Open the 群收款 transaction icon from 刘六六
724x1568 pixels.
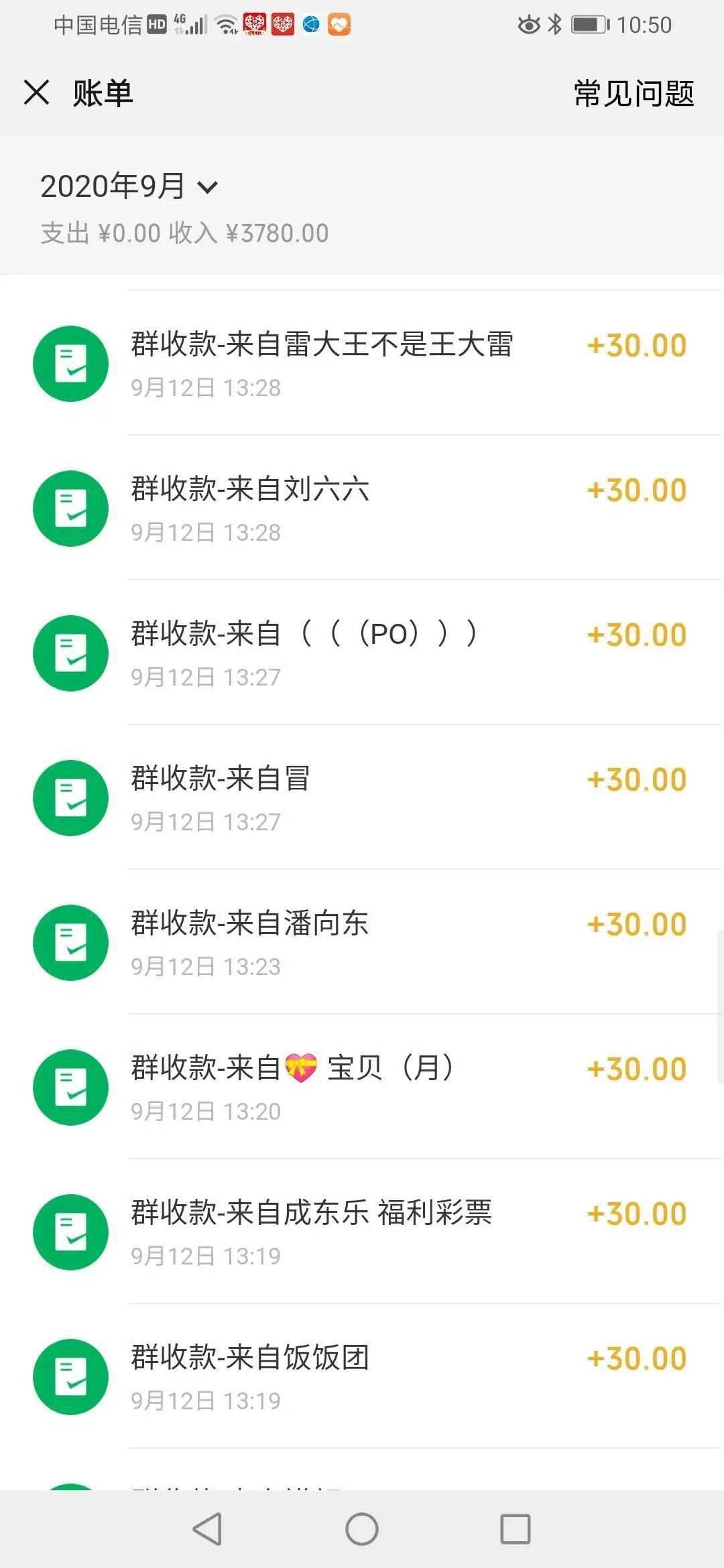70,509
